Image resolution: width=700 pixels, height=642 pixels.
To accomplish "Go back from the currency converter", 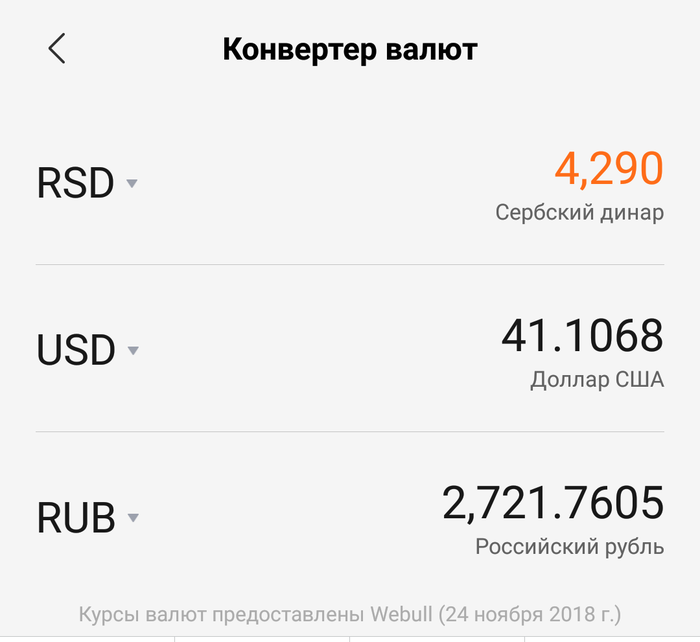I will 57,48.
